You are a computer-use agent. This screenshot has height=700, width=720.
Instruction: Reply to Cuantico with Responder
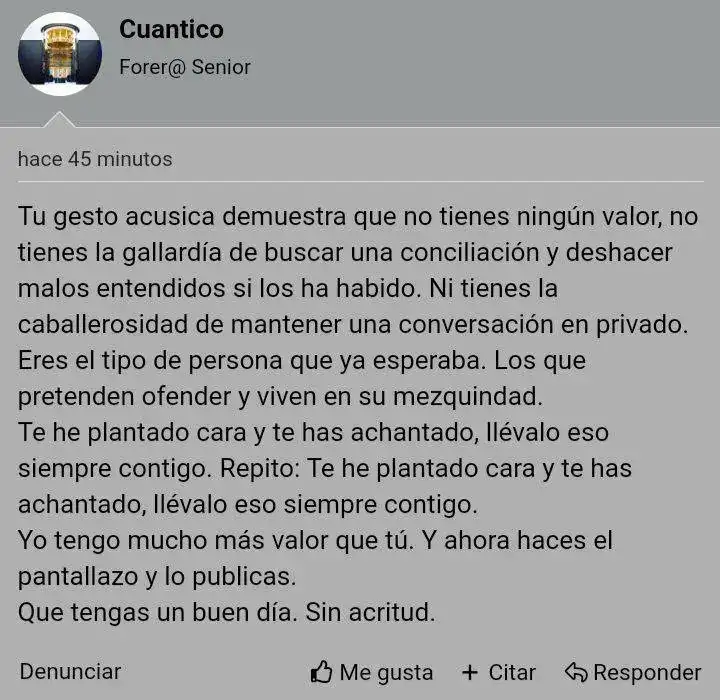tap(633, 673)
